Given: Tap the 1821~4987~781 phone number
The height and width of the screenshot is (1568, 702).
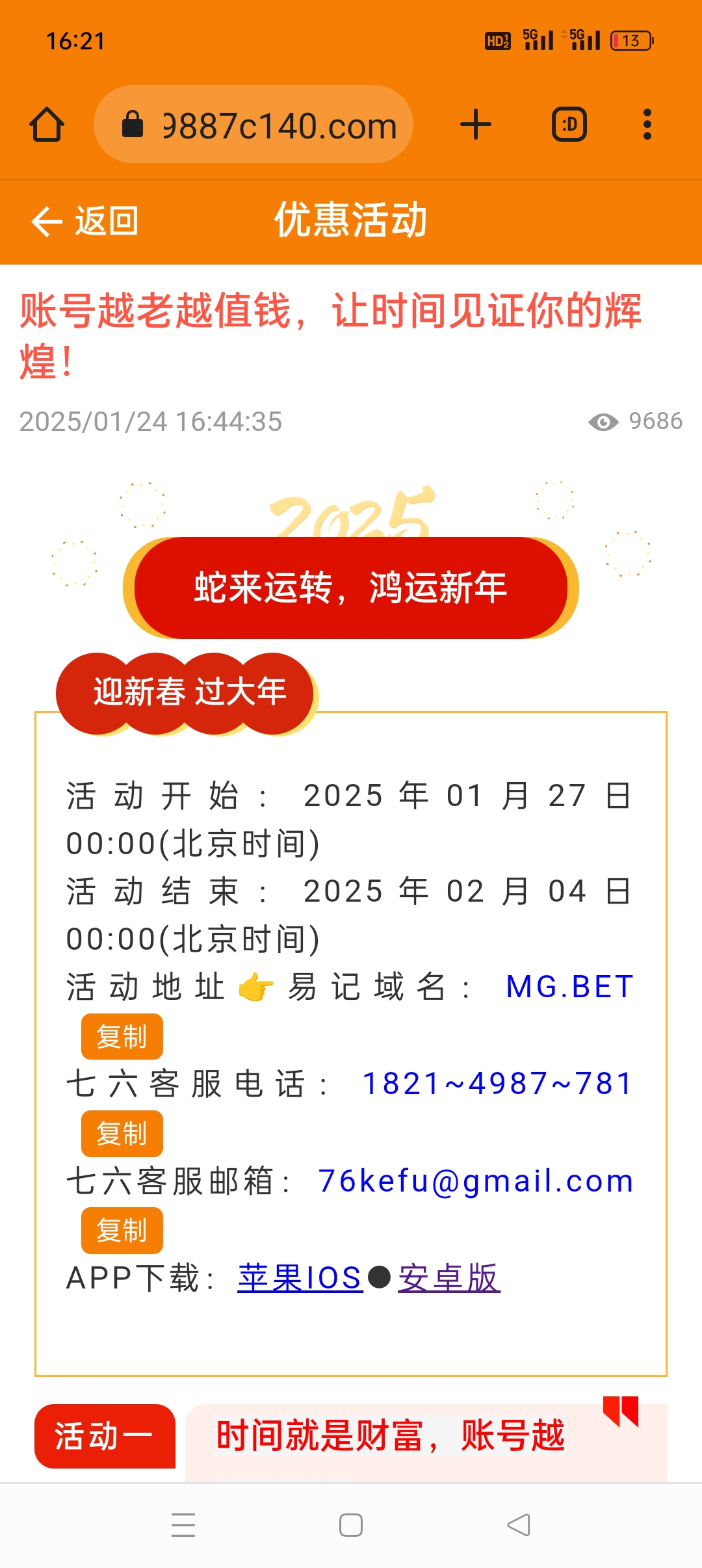Looking at the screenshot, I should click(x=497, y=1084).
